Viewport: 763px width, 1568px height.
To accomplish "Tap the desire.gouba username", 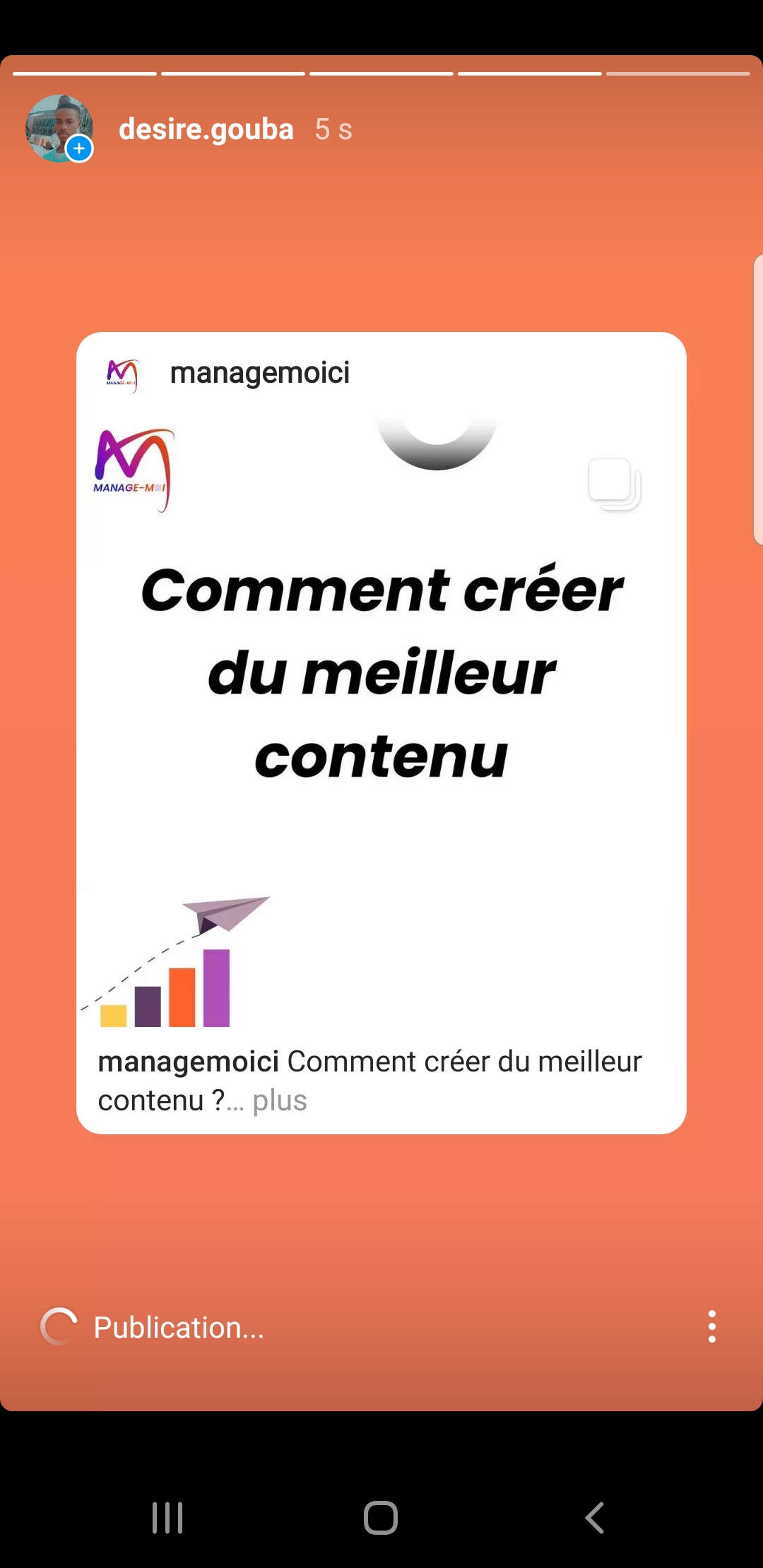I will (206, 129).
